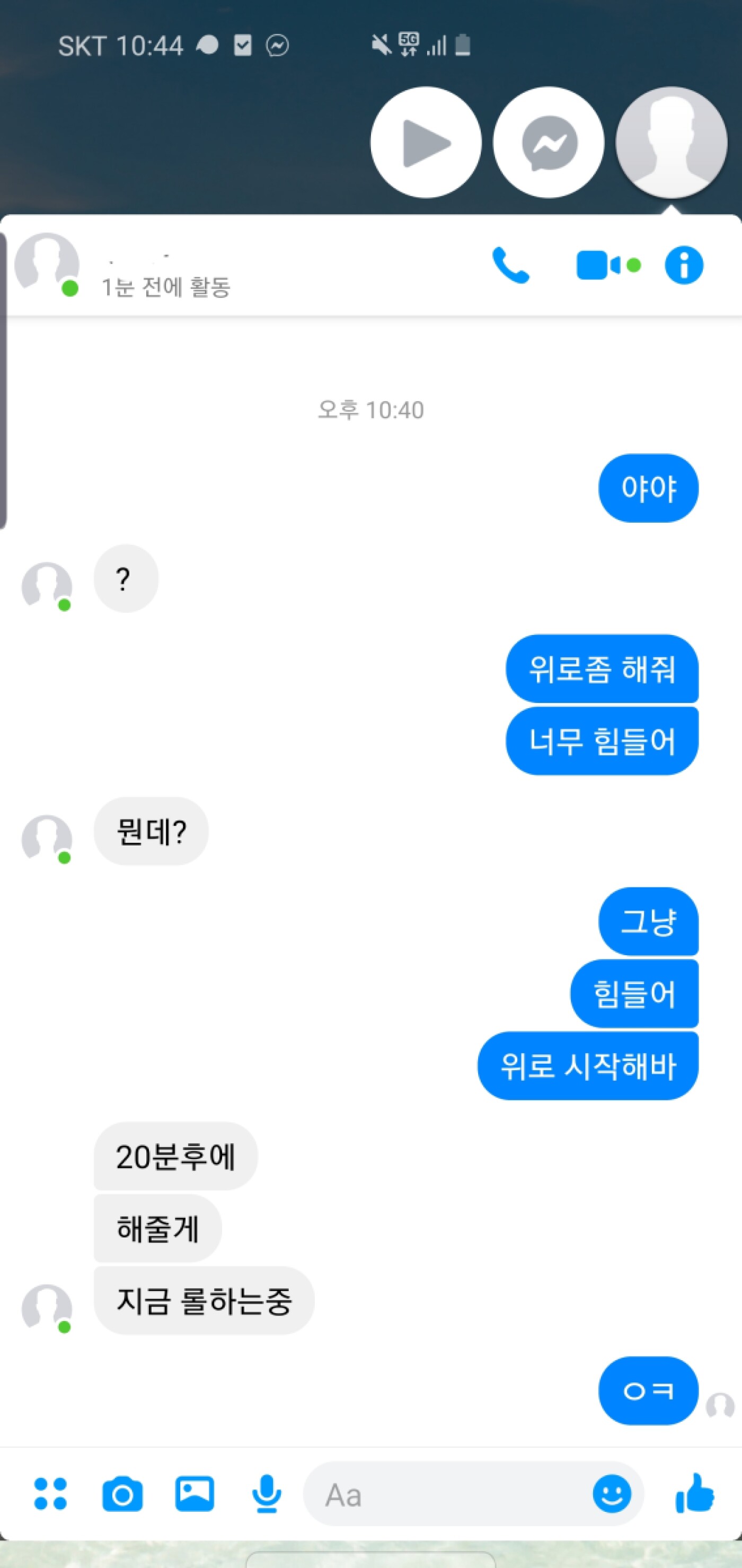Open the more actions grid menu
This screenshot has height=1568, width=742.
(50, 1494)
